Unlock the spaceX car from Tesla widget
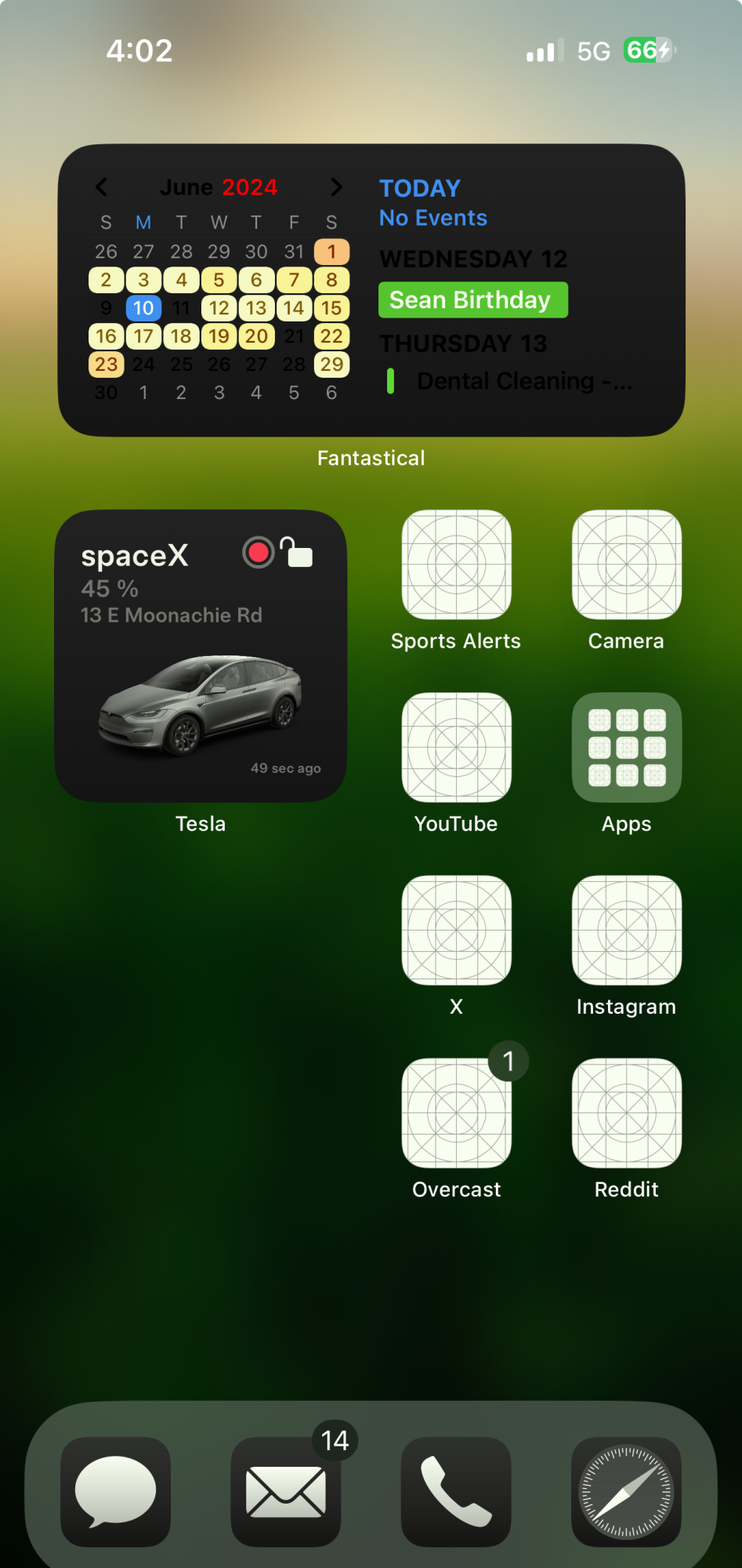The image size is (742, 1568). [298, 553]
